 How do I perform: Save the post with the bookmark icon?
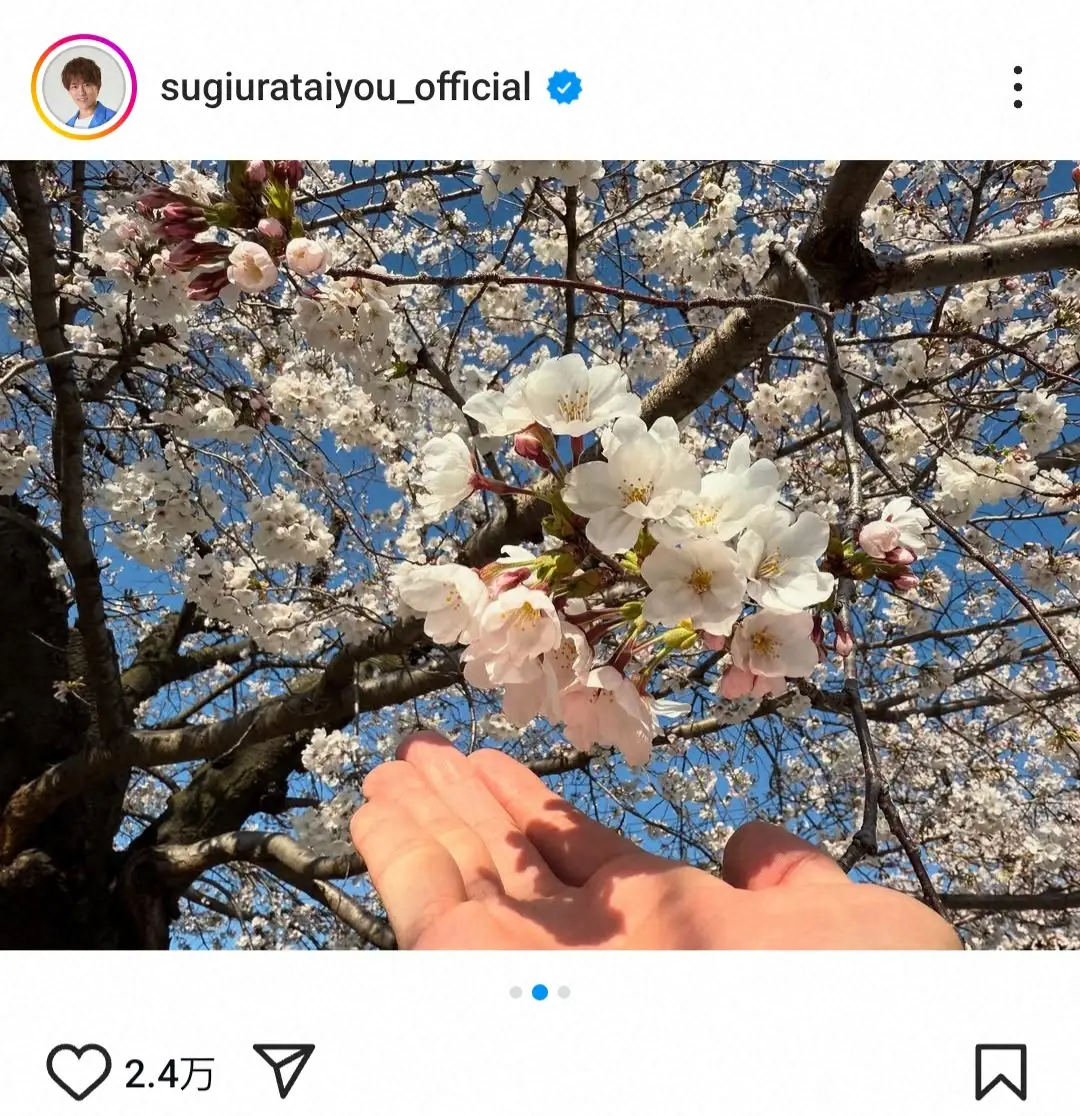click(1001, 1072)
